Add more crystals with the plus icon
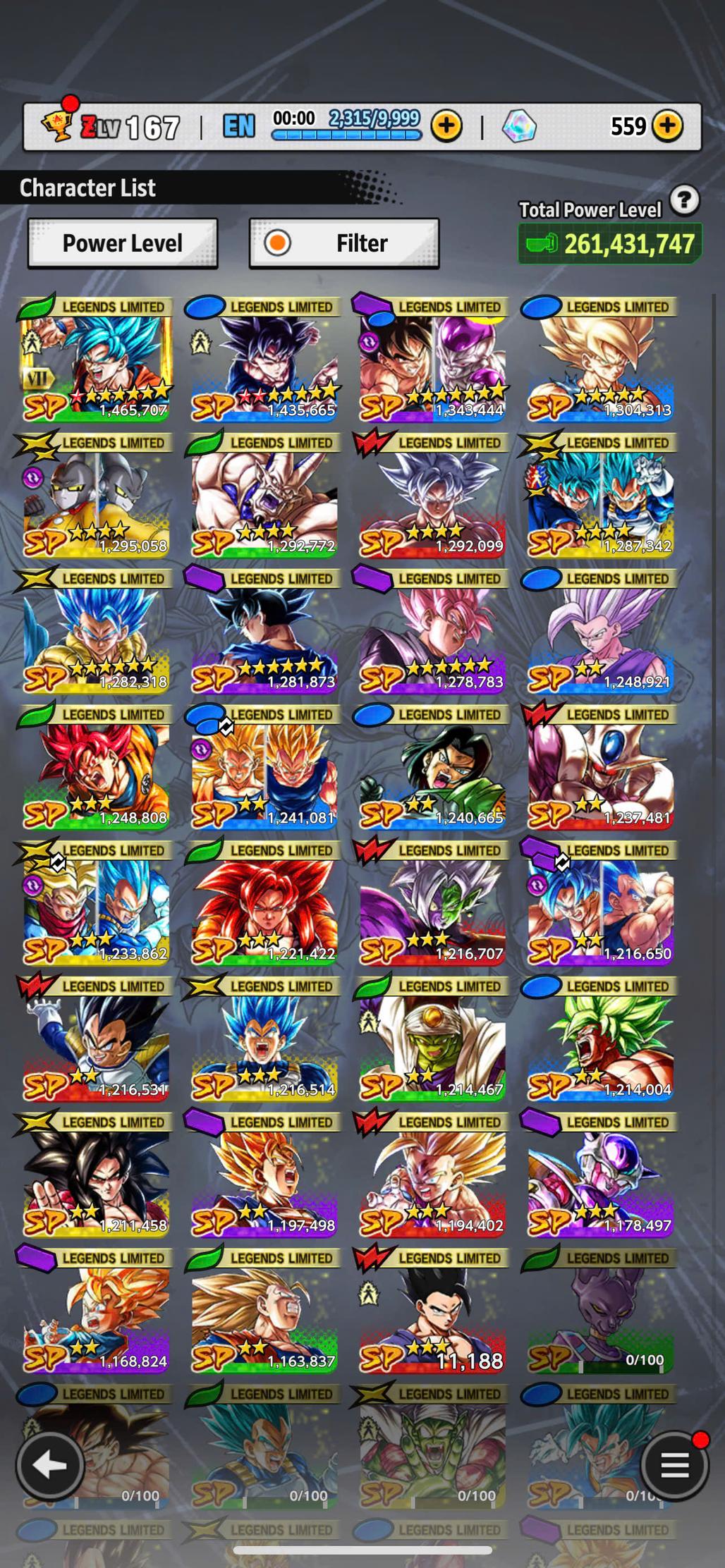Viewport: 725px width, 1568px height. (x=667, y=126)
